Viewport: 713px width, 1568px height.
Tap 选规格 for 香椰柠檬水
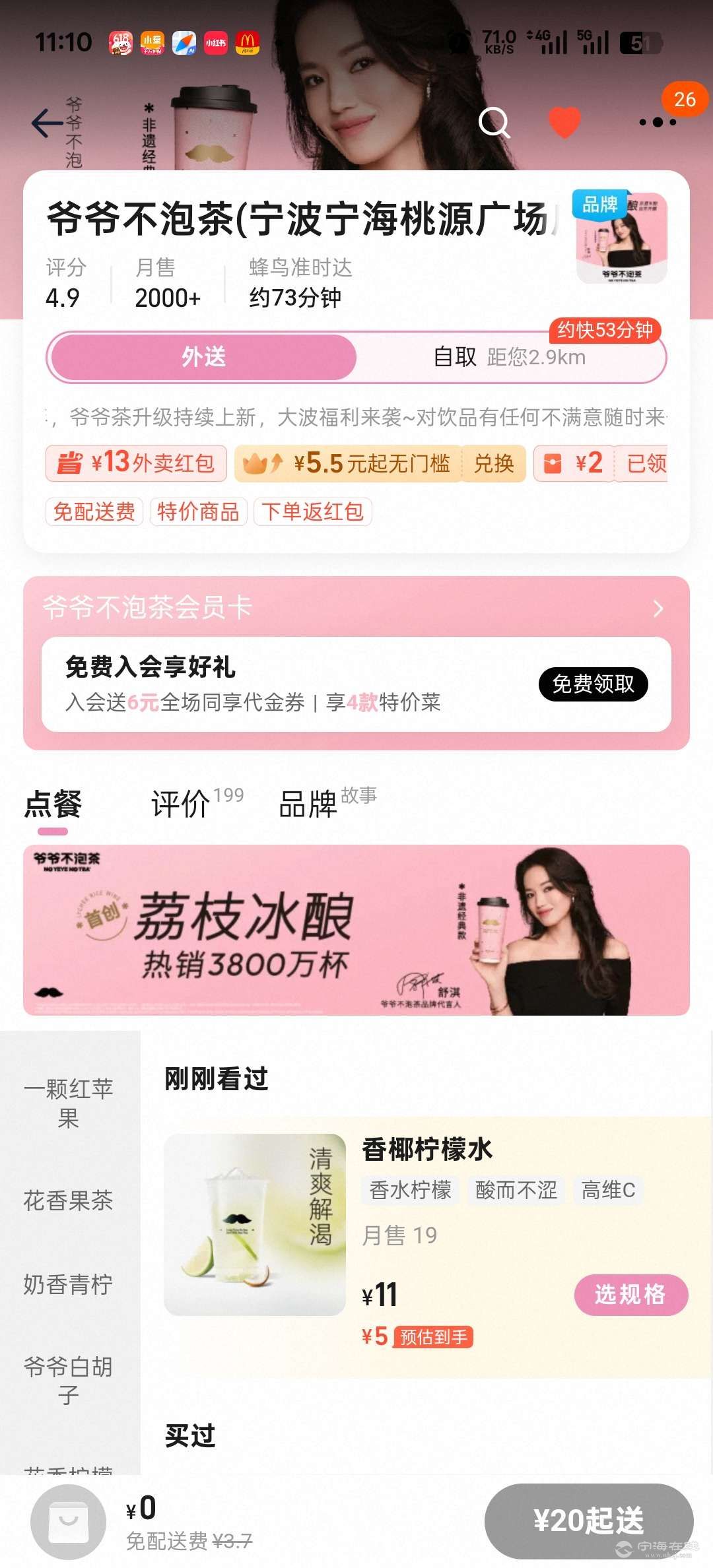coord(630,1294)
